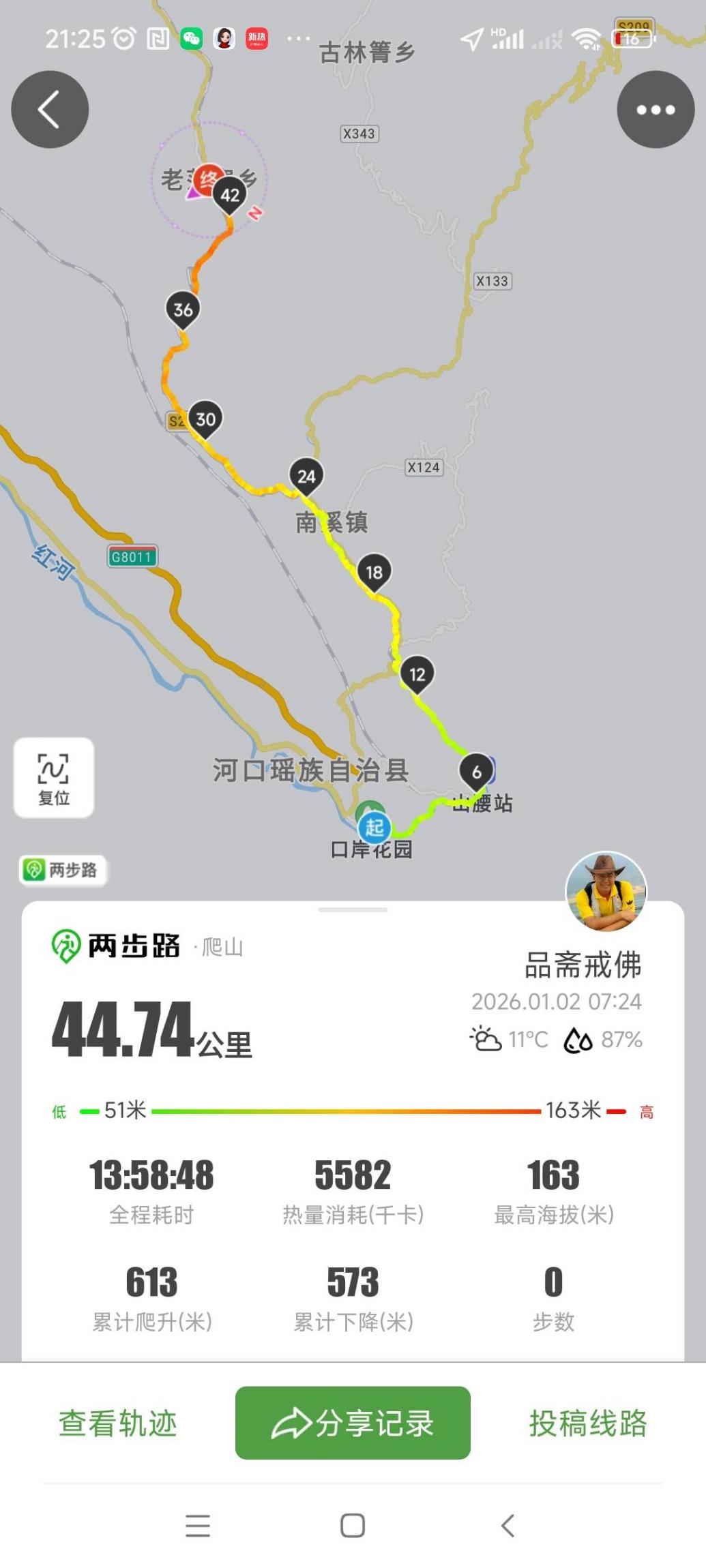Tap 查看轨迹 to view the track
The width and height of the screenshot is (706, 1568).
pos(118,1423)
